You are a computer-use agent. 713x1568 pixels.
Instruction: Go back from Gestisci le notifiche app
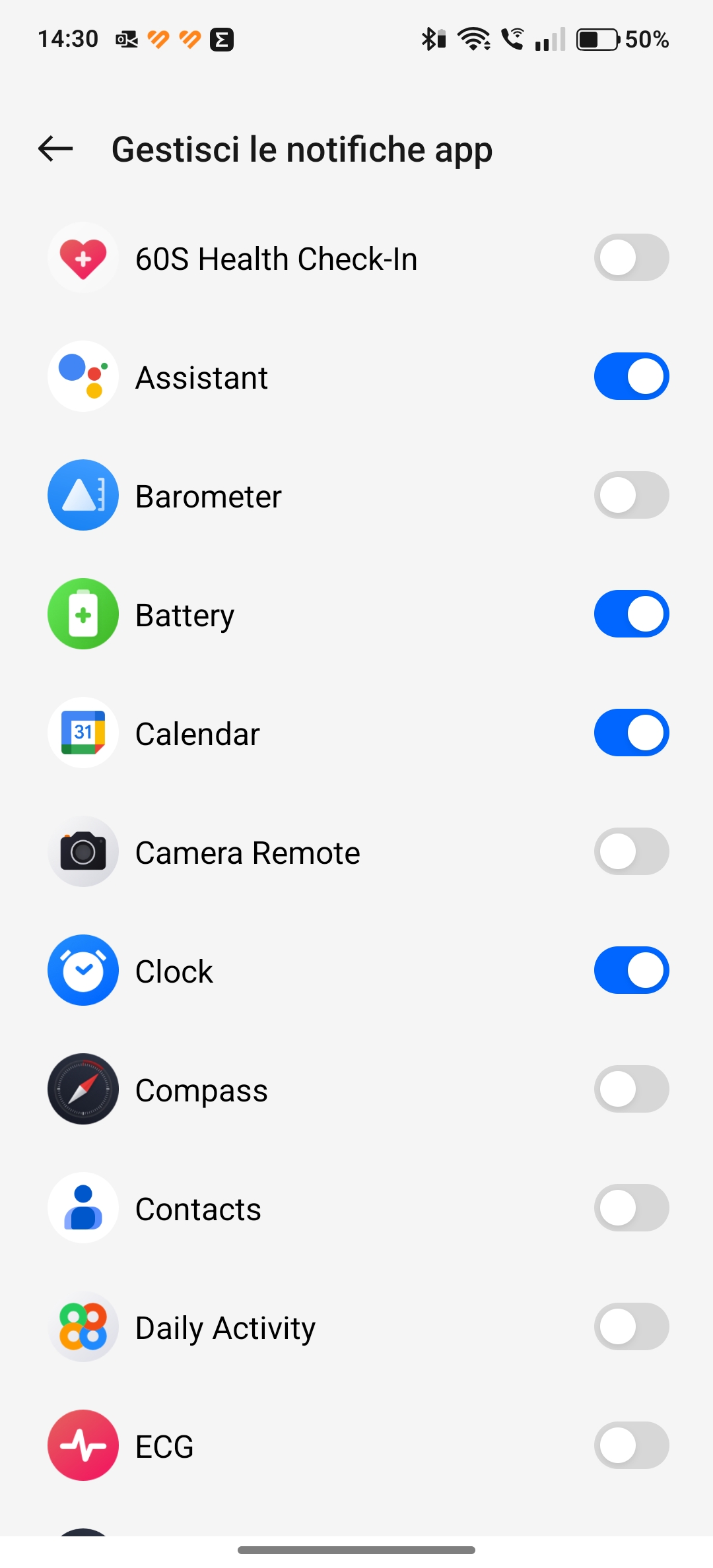pos(55,149)
